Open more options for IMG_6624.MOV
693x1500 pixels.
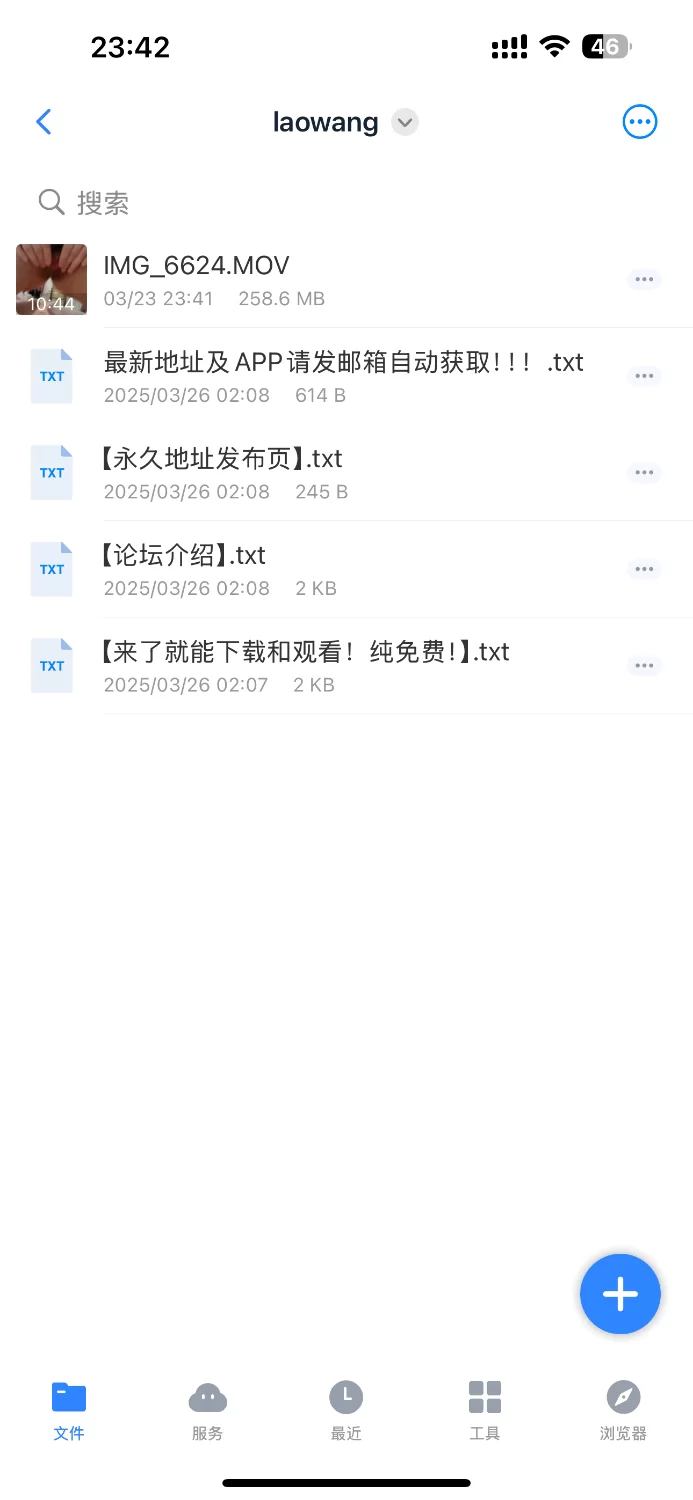[644, 279]
